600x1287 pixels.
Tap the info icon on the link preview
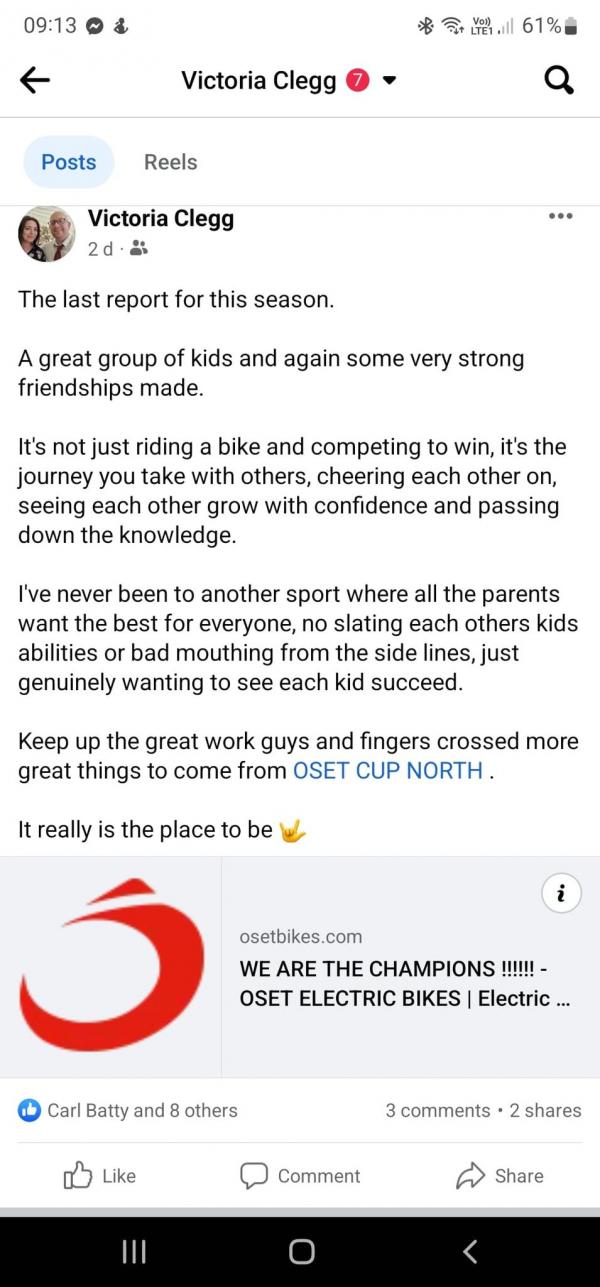[561, 894]
